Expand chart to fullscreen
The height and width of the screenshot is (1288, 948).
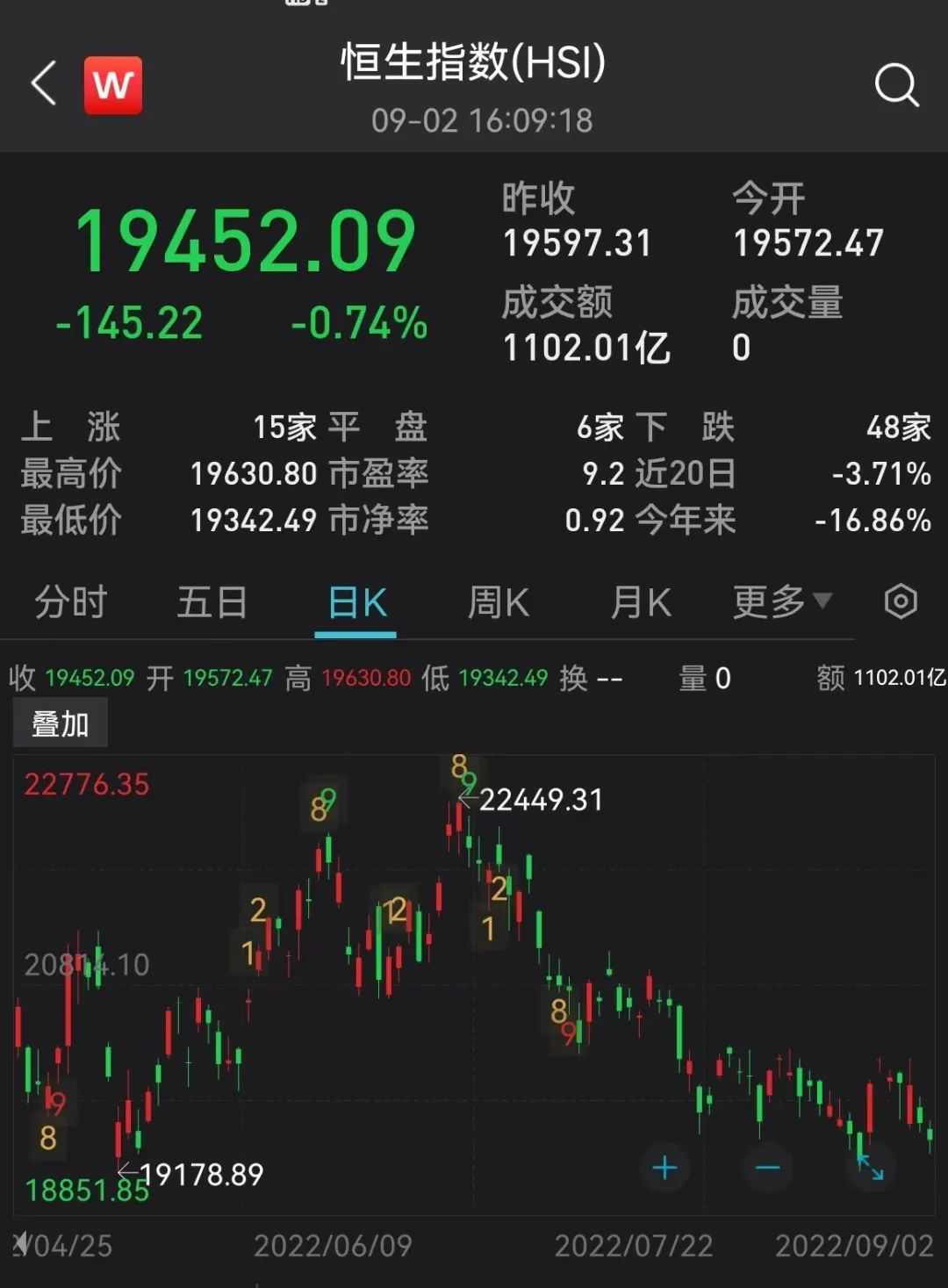[x=870, y=1167]
